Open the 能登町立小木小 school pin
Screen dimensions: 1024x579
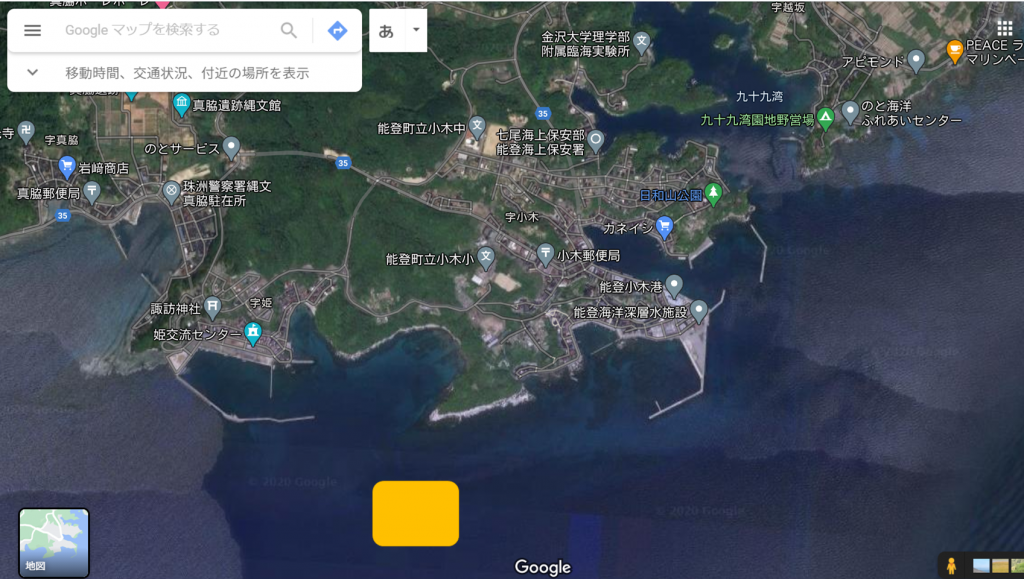tap(486, 257)
